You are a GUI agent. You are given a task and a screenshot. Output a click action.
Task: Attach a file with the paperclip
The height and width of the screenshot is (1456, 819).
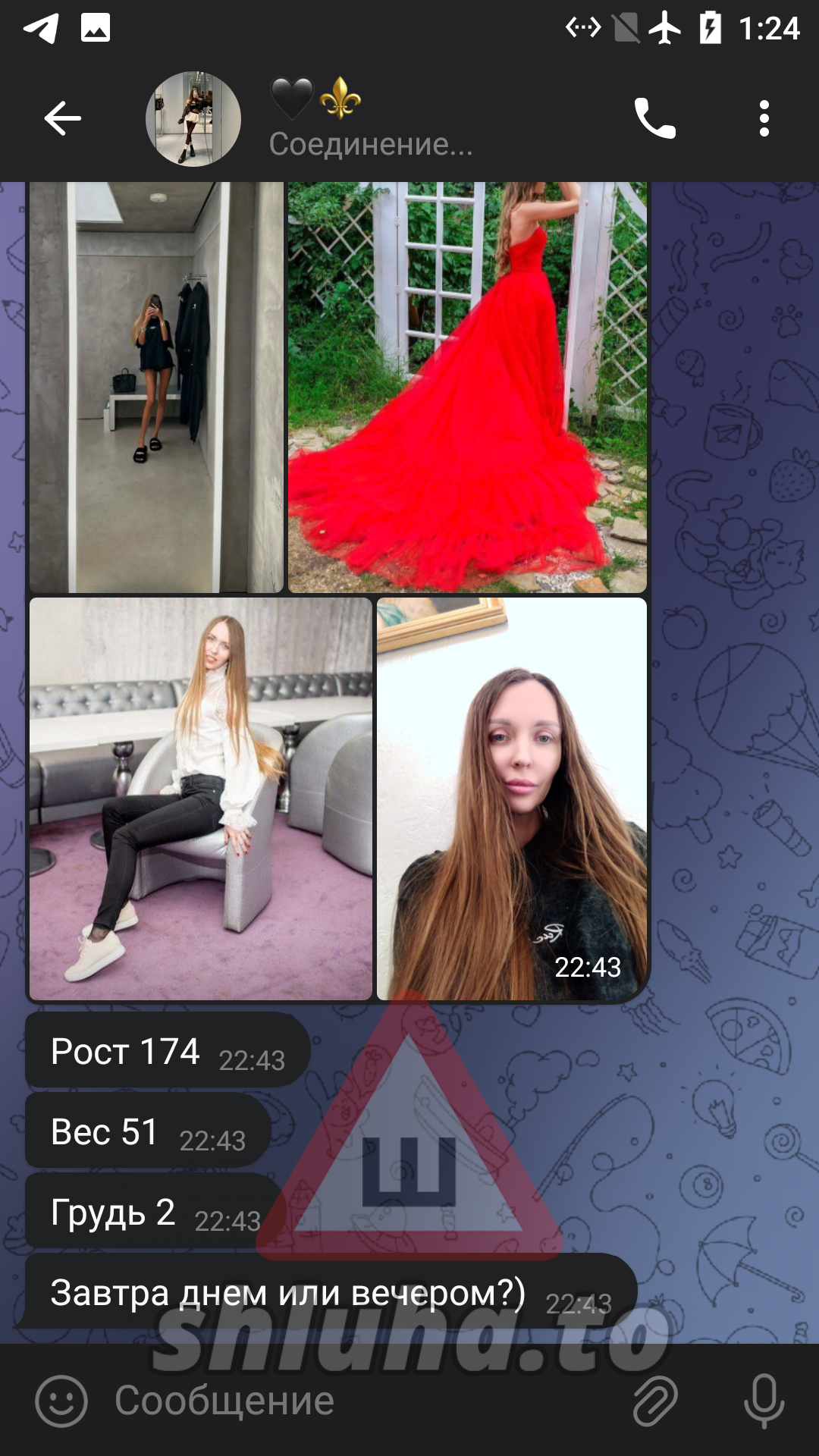(x=655, y=1401)
